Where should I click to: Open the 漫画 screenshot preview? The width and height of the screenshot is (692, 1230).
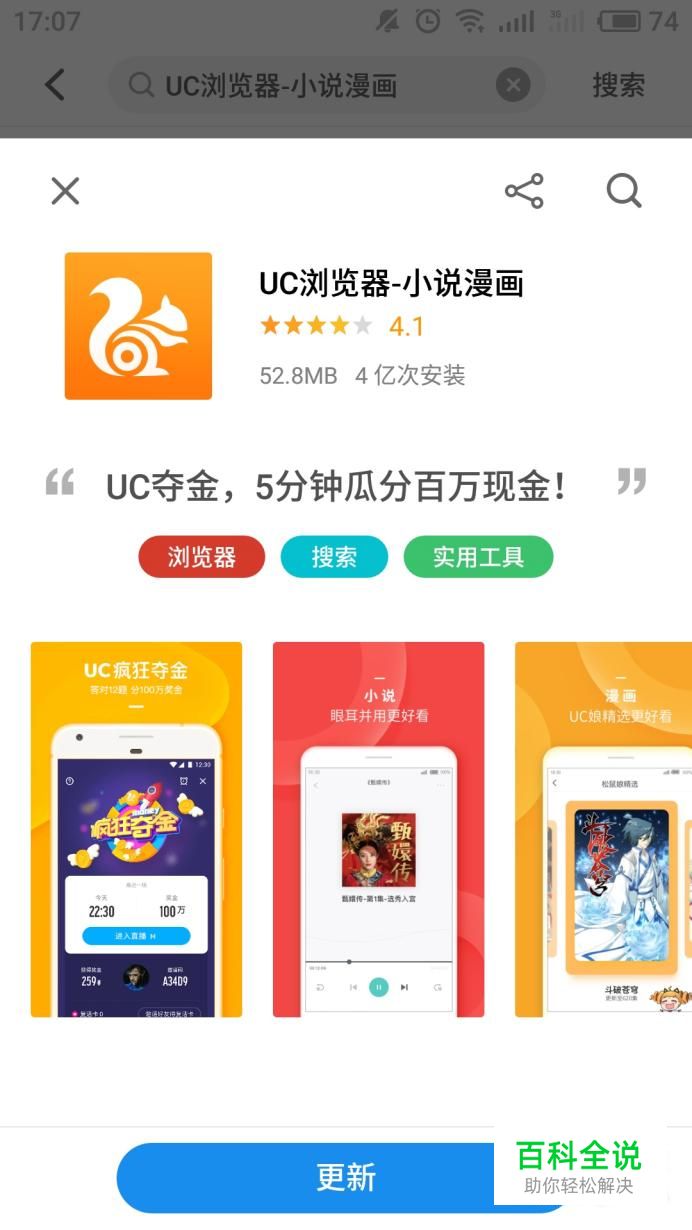tap(603, 829)
